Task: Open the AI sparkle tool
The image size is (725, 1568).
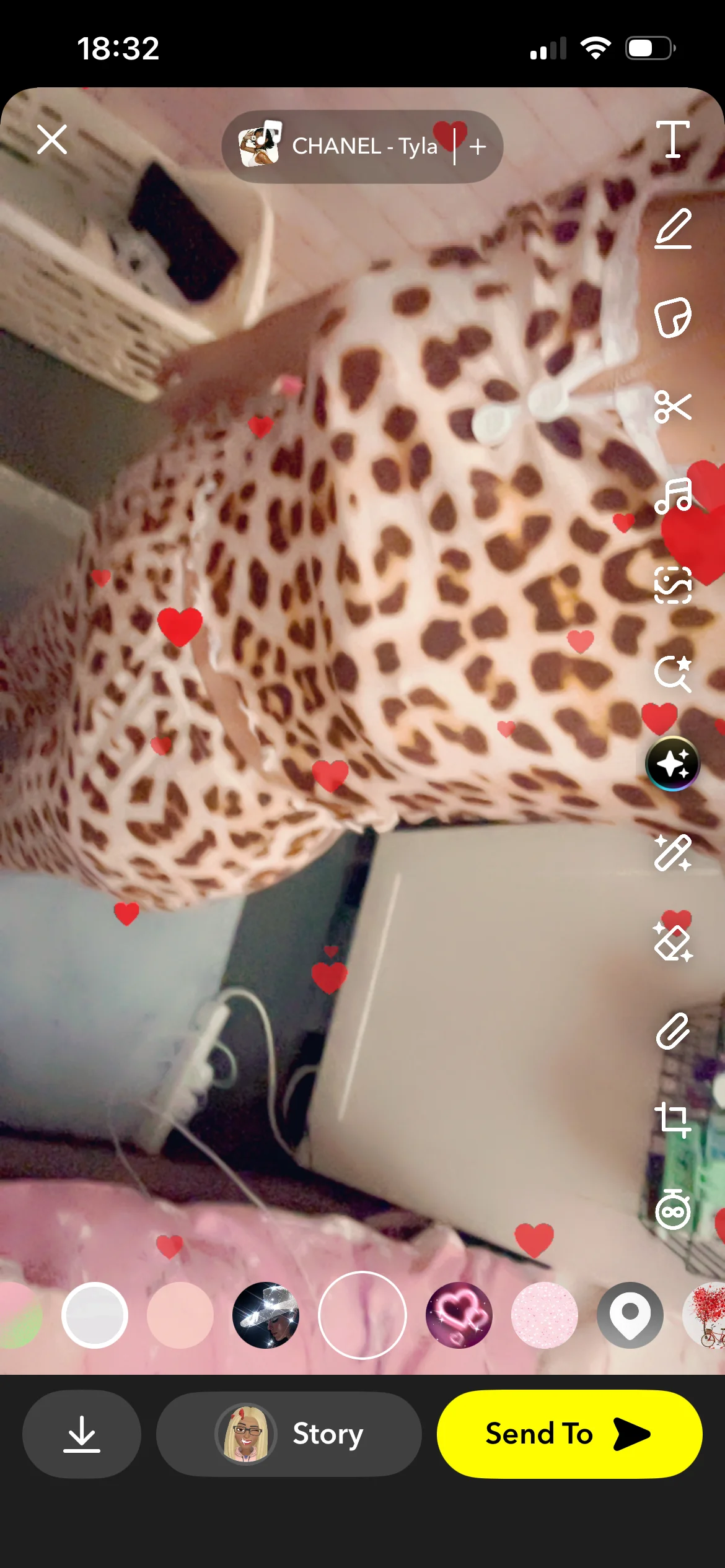Action: click(672, 764)
